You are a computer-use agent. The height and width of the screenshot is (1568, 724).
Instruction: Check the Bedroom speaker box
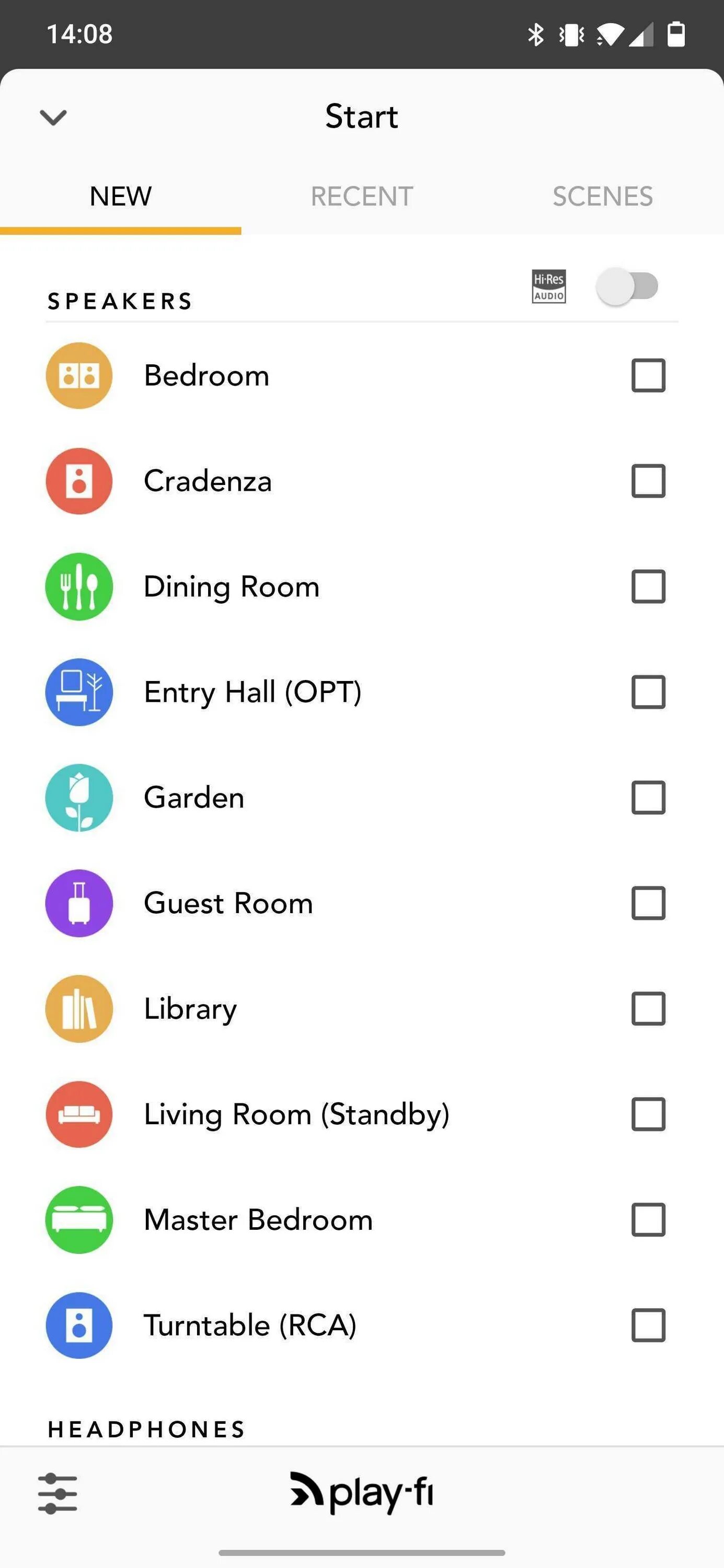pyautogui.click(x=648, y=376)
